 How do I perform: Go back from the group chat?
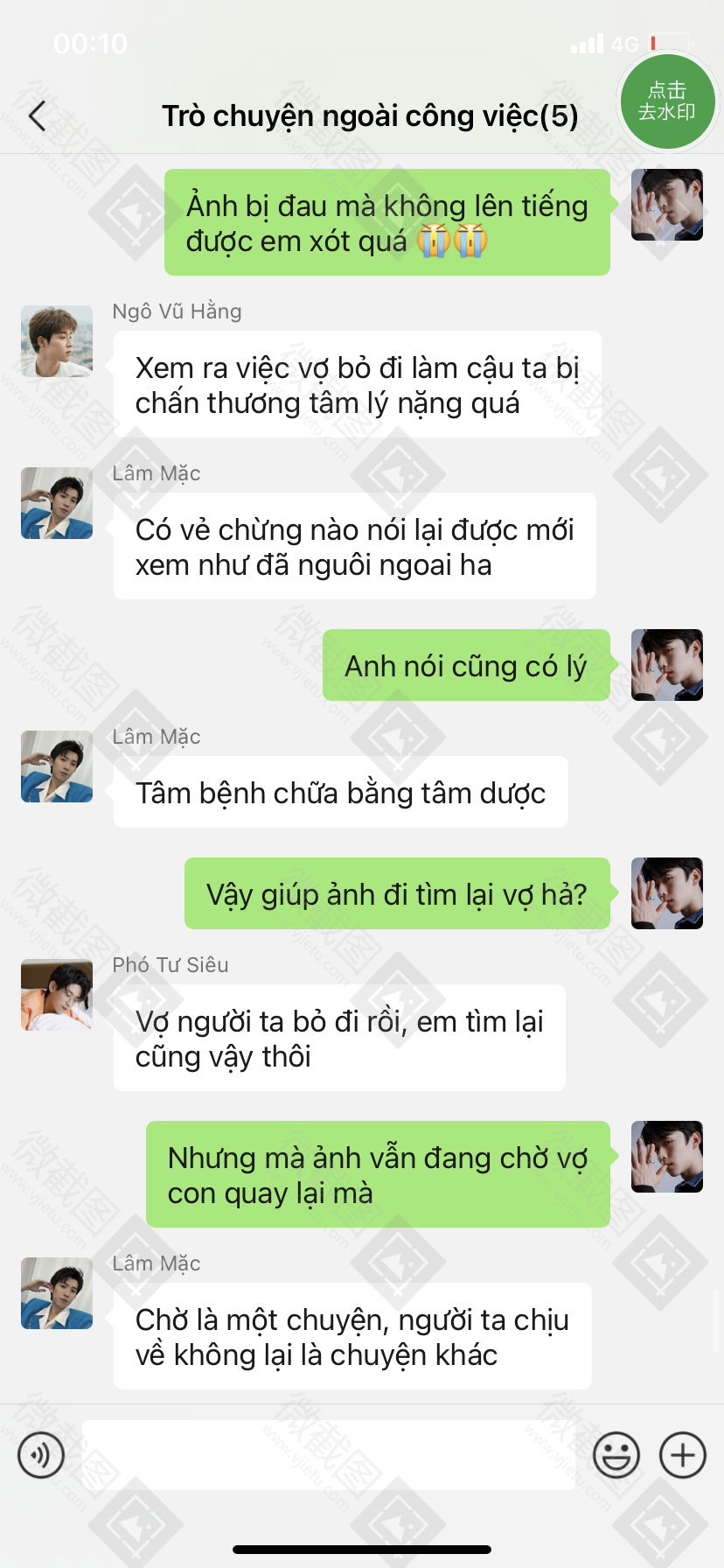37,115
